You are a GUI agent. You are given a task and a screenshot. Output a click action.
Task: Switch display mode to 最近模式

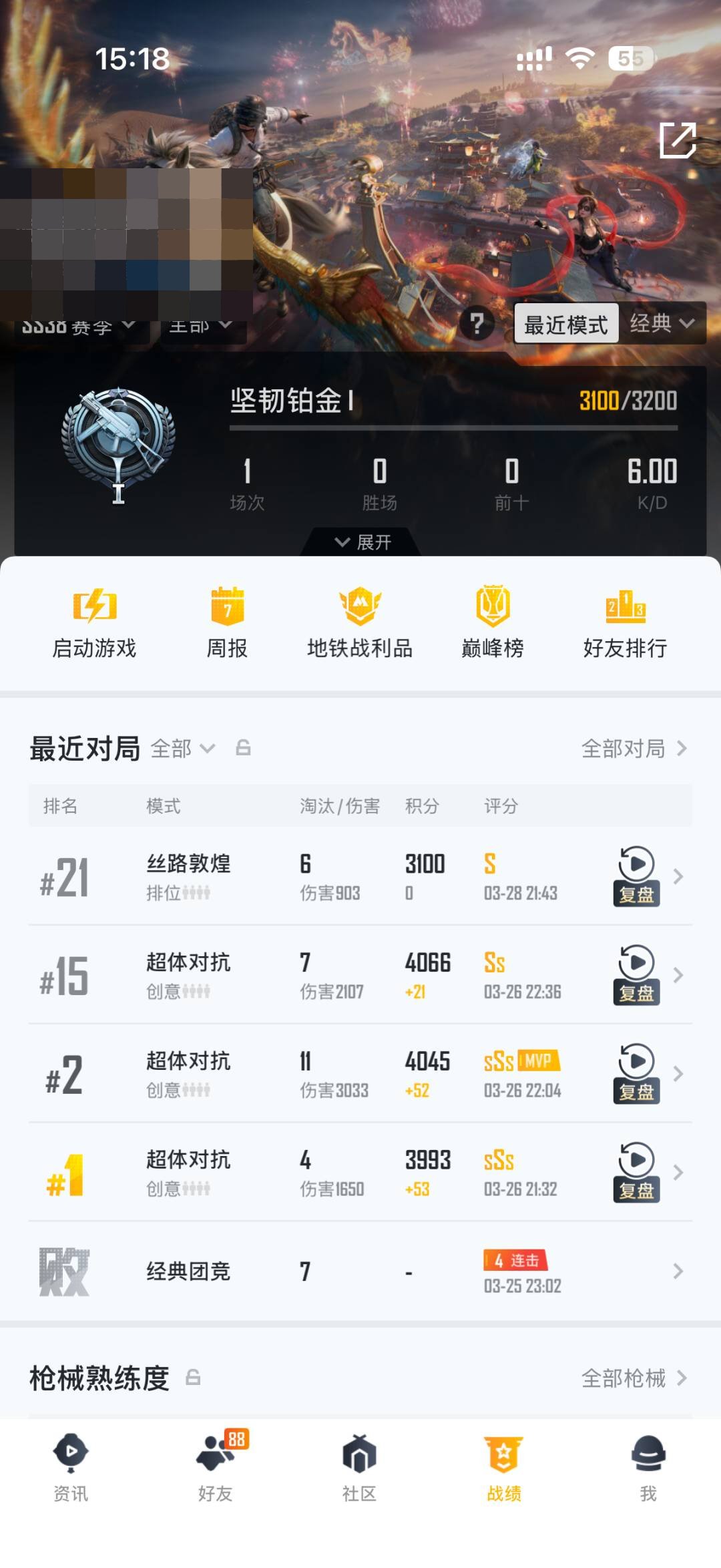[564, 325]
